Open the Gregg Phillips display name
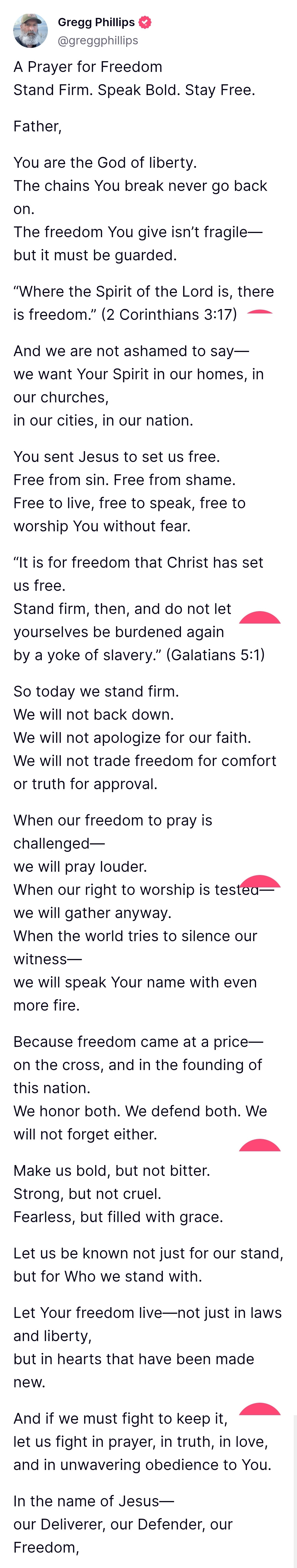Screen dimensions: 297x1568 click(x=96, y=23)
